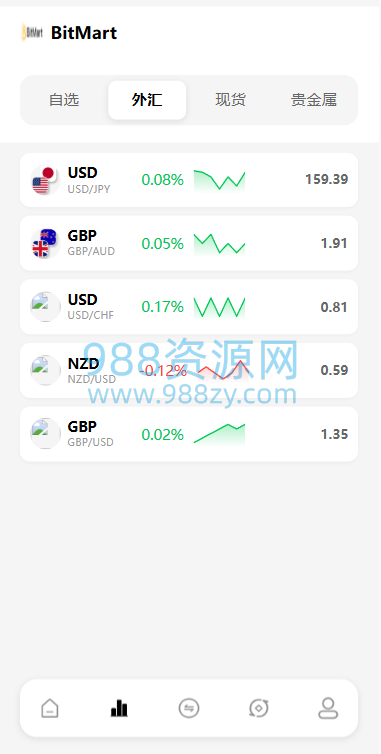The image size is (381, 754).
Task: Switch to the 自选 tab
Action: pos(64,100)
